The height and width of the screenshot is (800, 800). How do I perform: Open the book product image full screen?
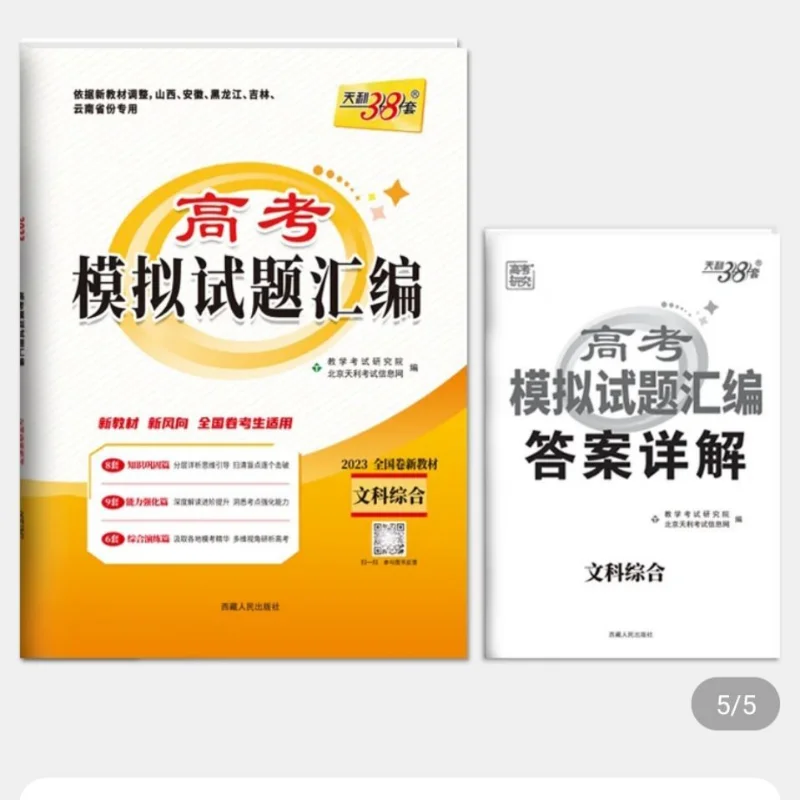pos(400,350)
